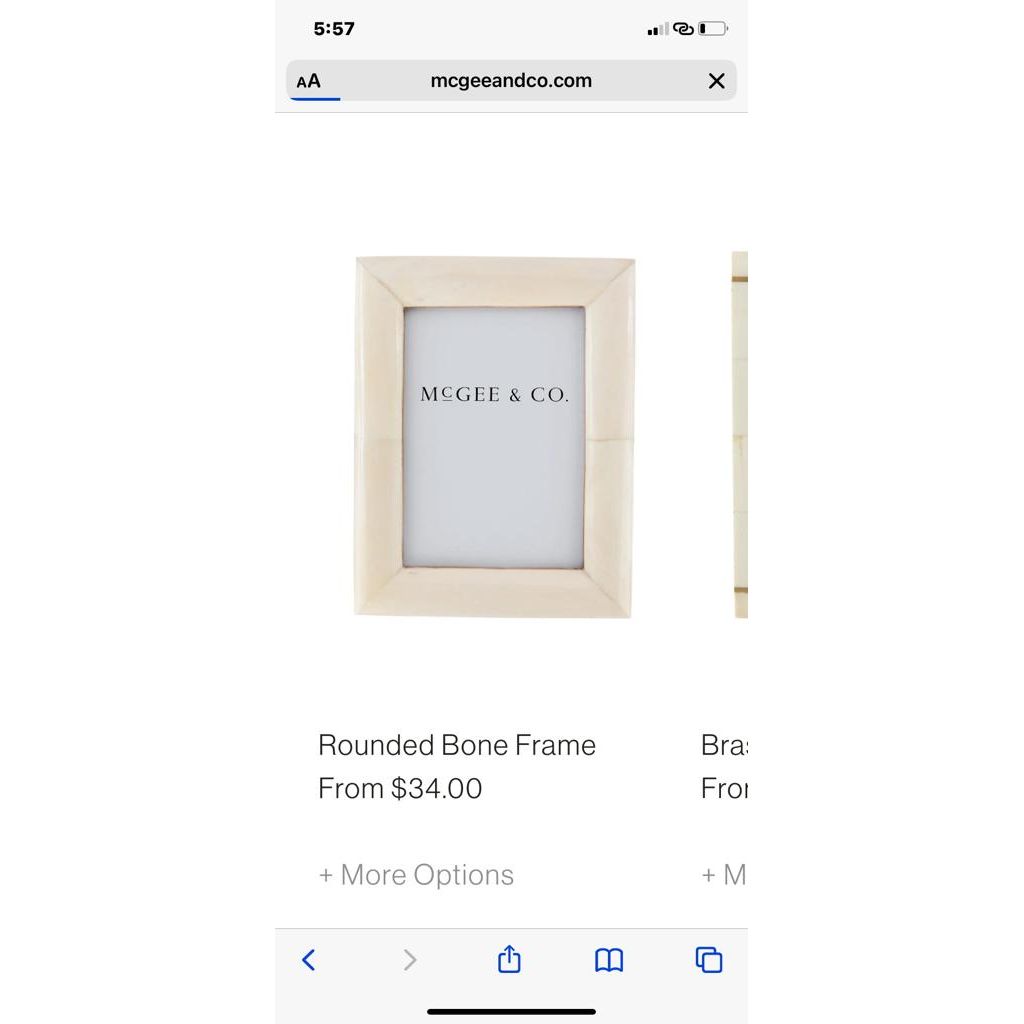Viewport: 1024px width, 1024px height.
Task: Stop loading with the X button
Action: point(716,81)
